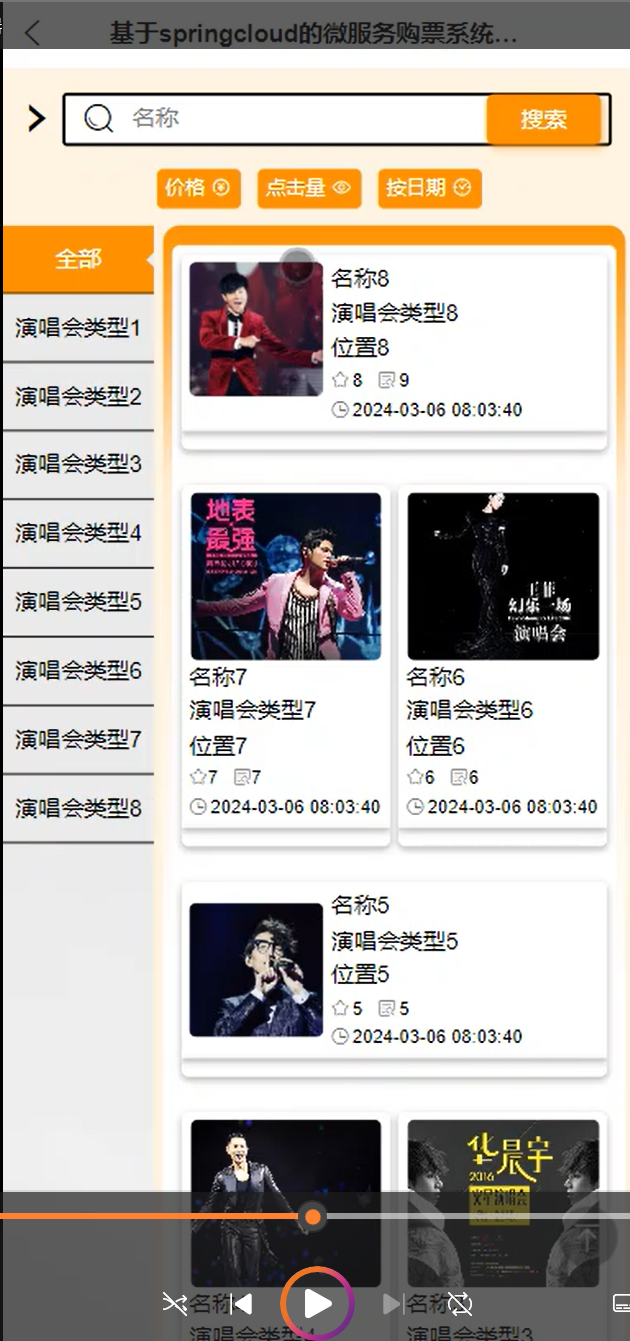Switch to 演唱会类型2 category
This screenshot has width=630, height=1341.
point(78,397)
